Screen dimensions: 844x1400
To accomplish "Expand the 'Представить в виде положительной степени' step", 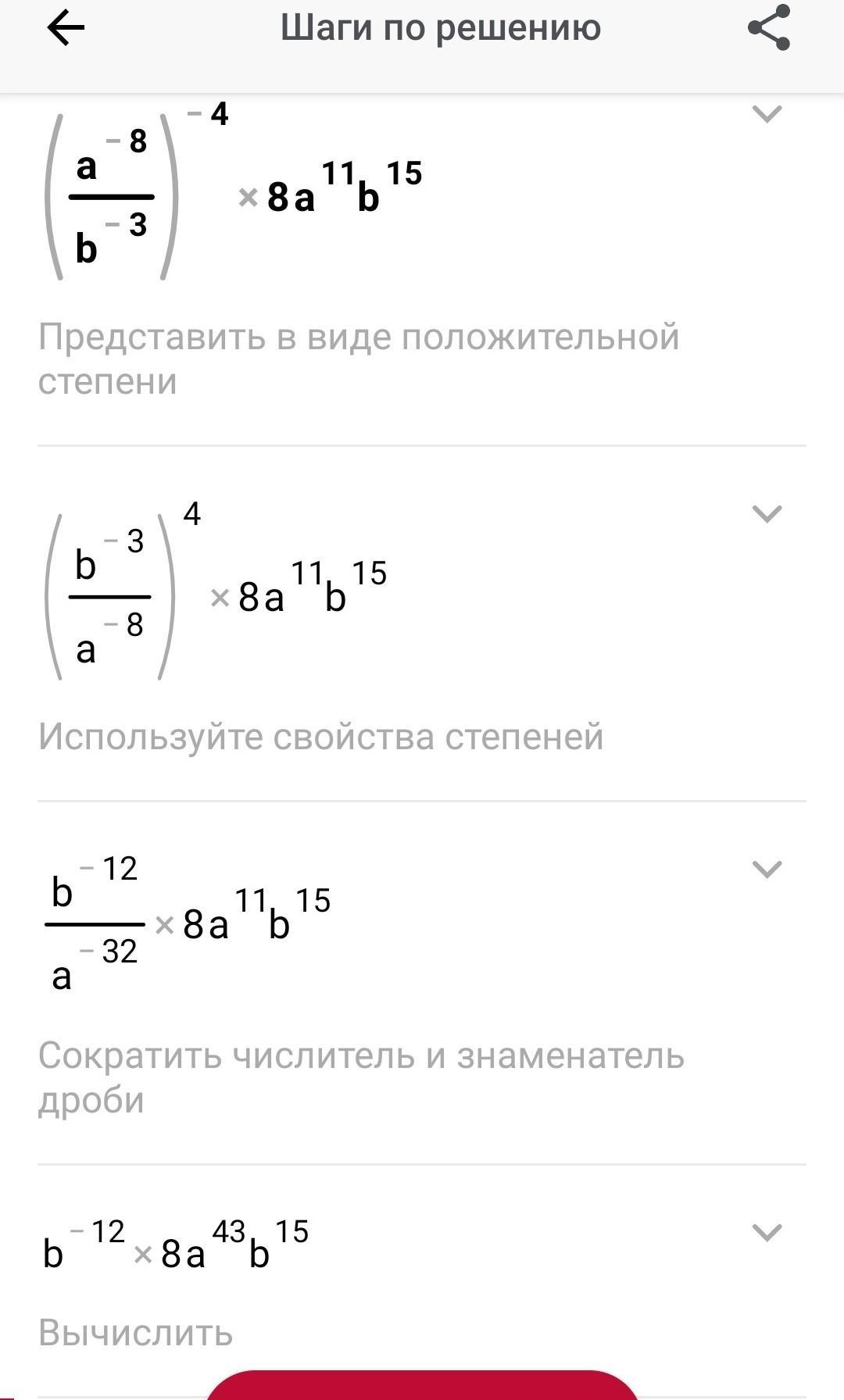I will [x=767, y=114].
